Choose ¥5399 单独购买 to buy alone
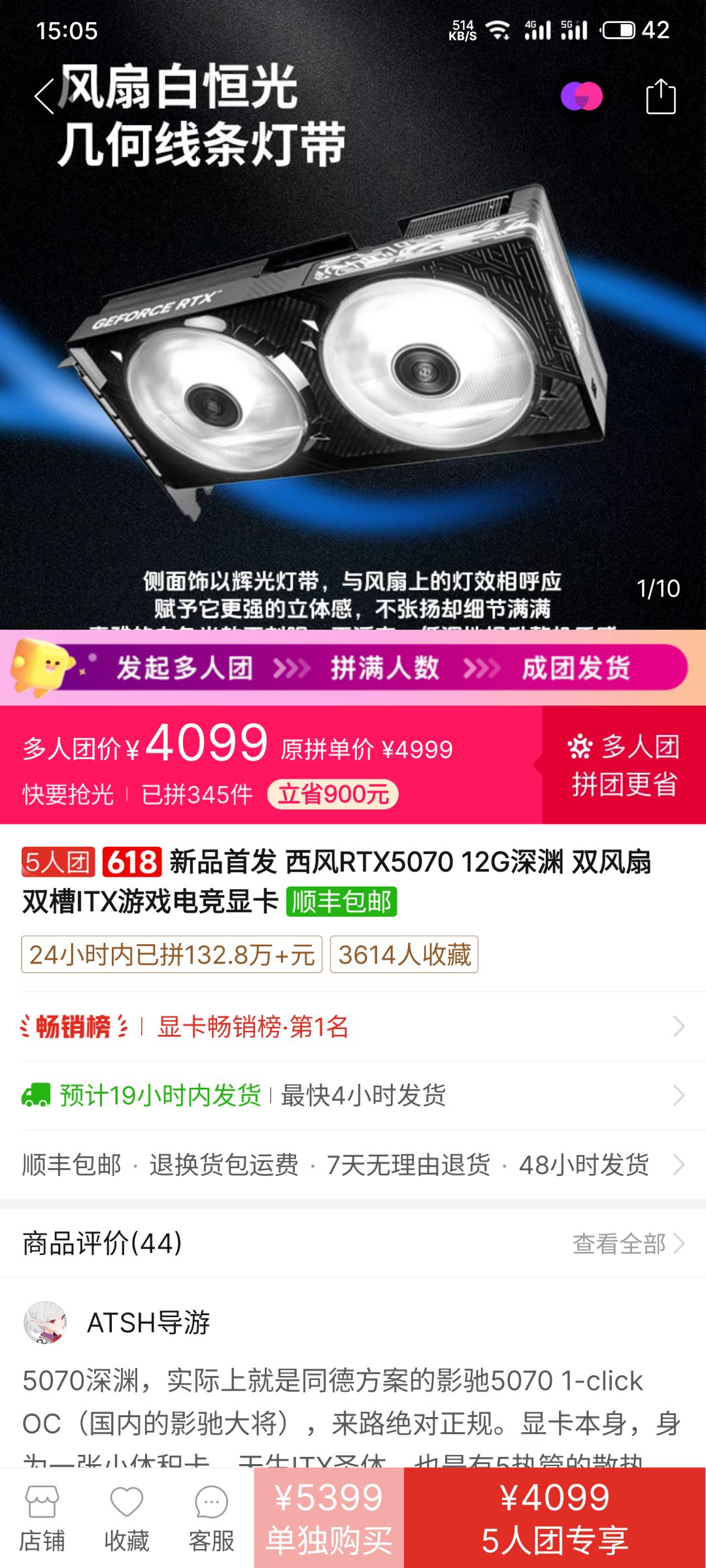706x1568 pixels. pyautogui.click(x=329, y=1518)
